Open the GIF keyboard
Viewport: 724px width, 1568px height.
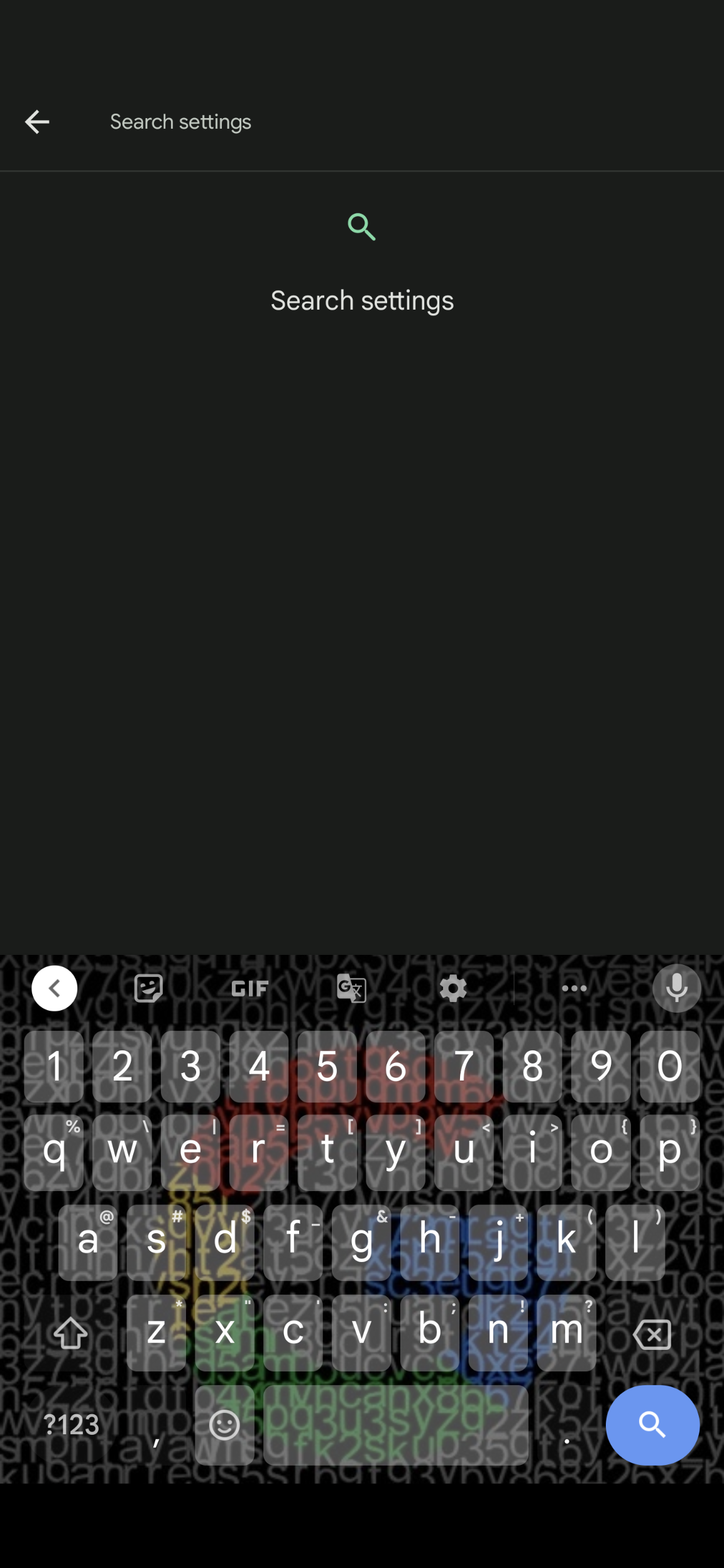tap(250, 989)
